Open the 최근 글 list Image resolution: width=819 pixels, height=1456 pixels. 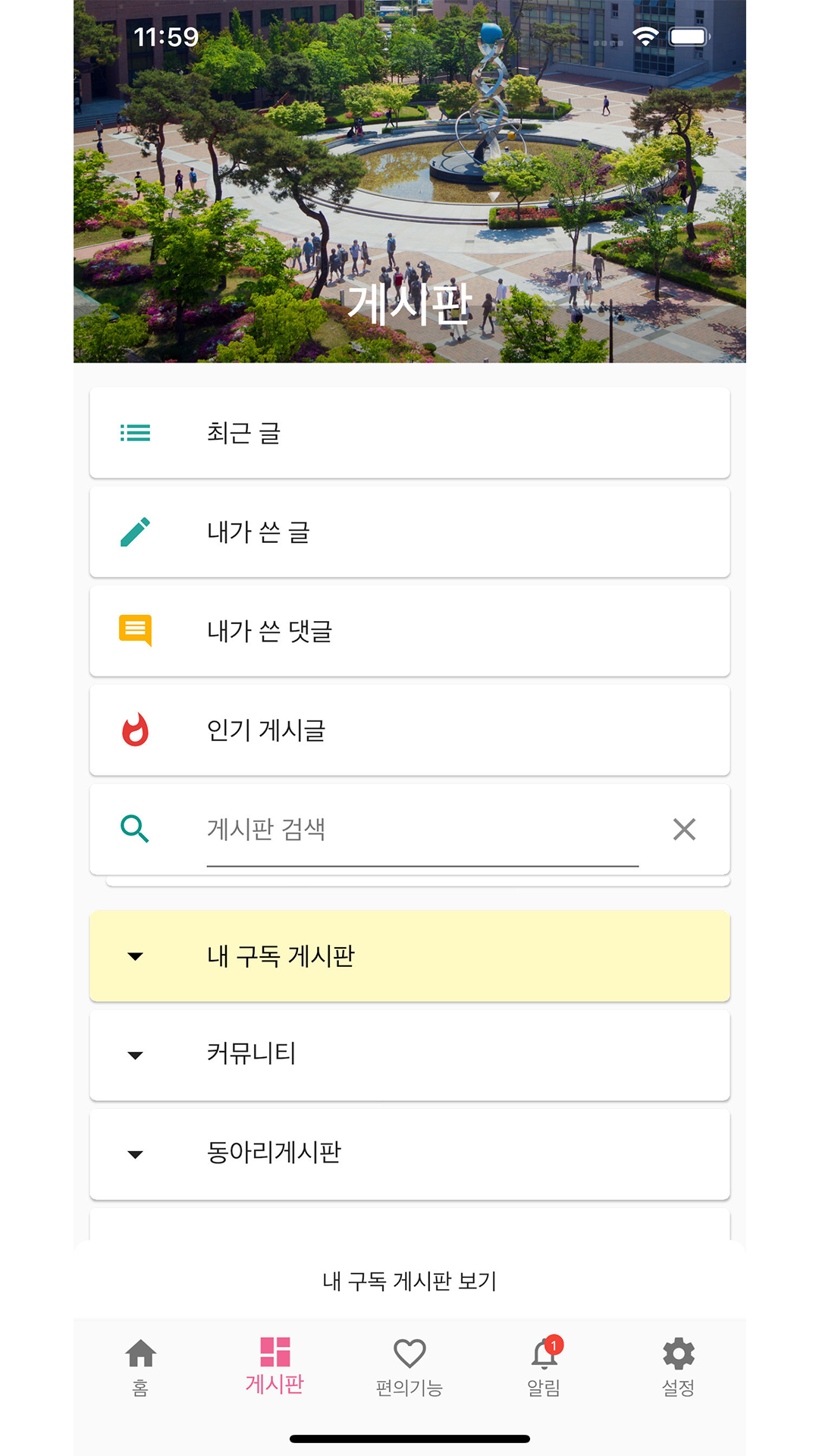(x=409, y=433)
